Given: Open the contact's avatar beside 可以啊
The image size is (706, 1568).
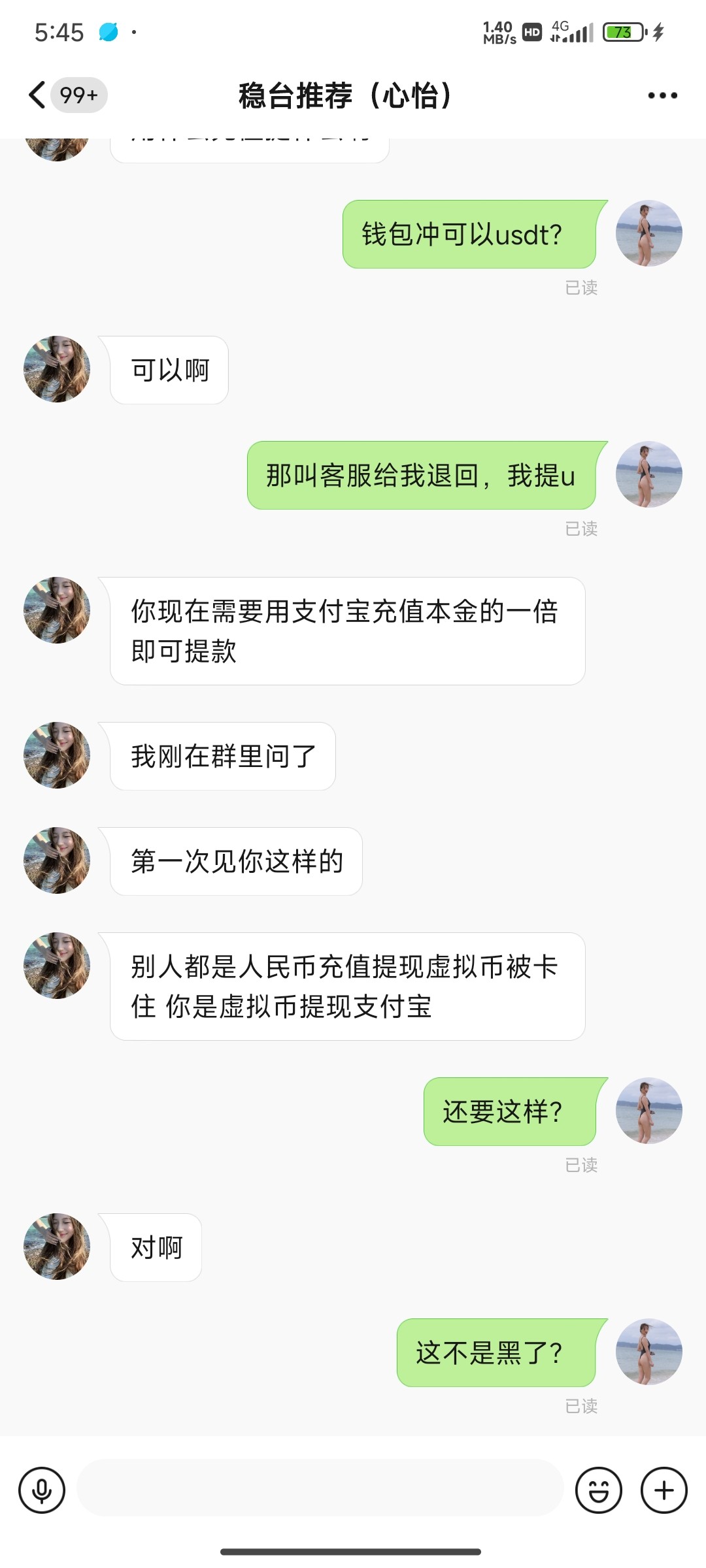Looking at the screenshot, I should coord(57,369).
